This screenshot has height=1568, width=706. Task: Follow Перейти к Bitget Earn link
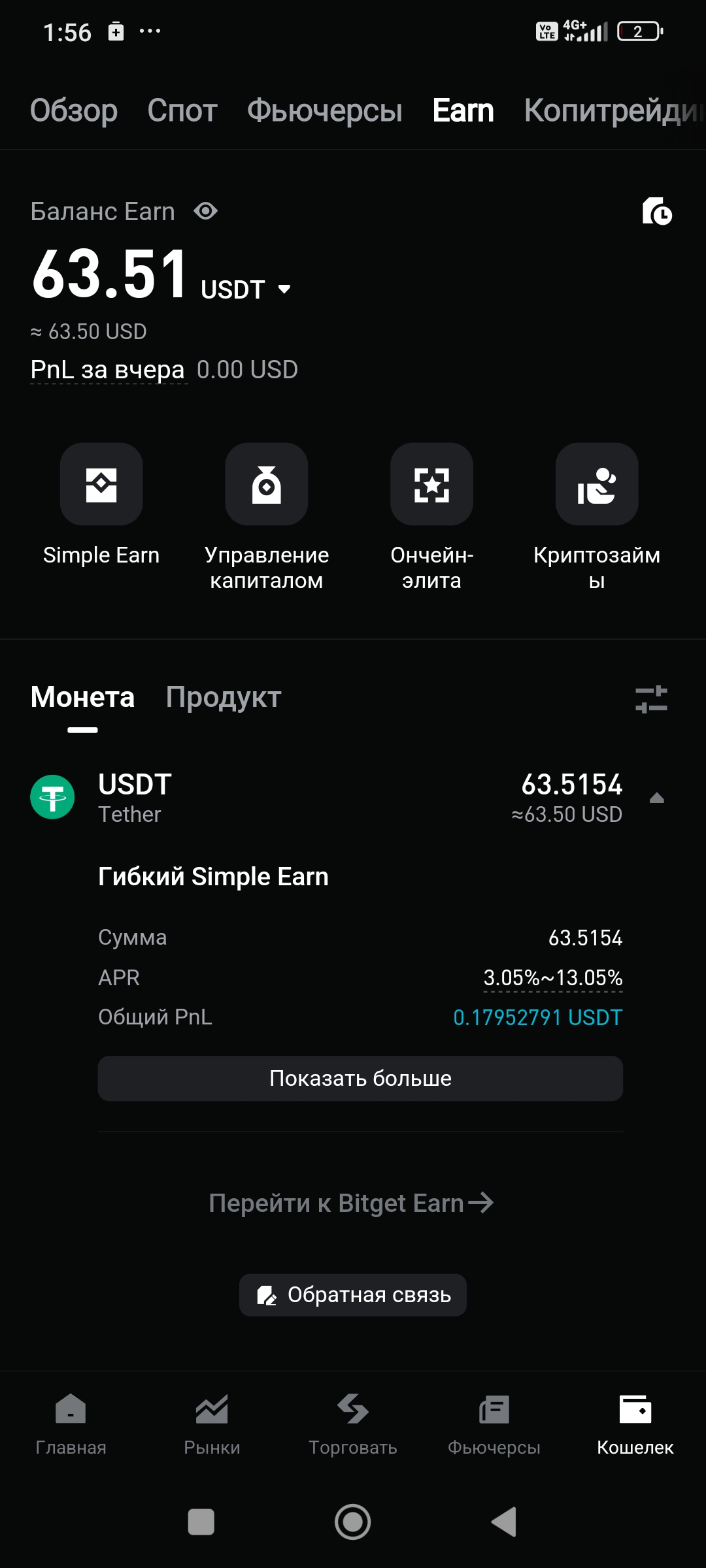[x=351, y=1203]
